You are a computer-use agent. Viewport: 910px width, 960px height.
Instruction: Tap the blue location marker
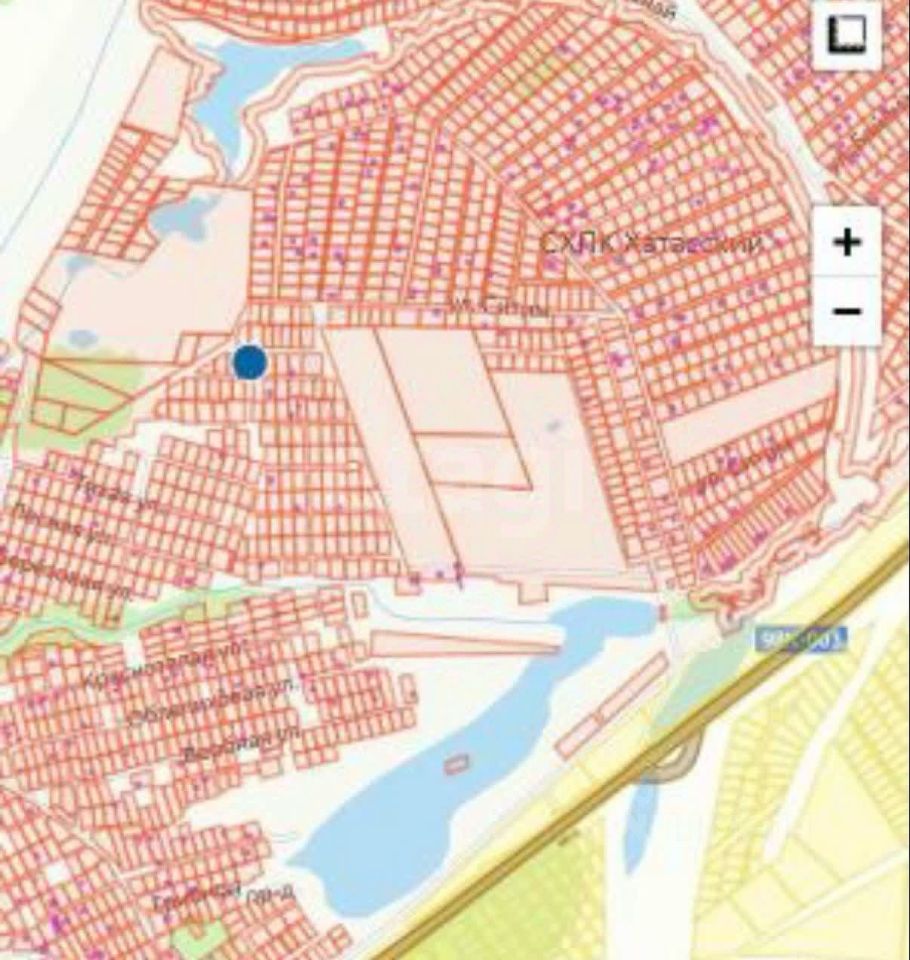tap(250, 362)
